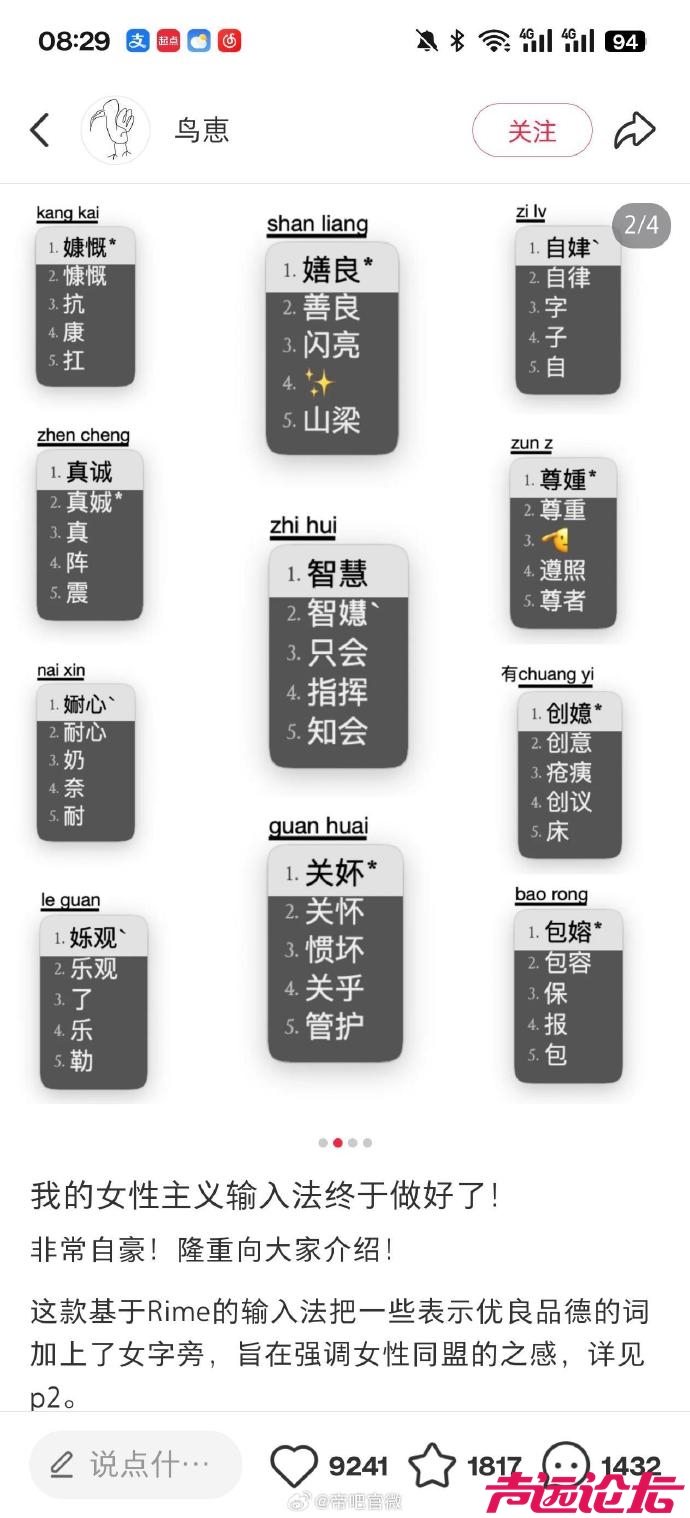Save post with star icon
This screenshot has width=690, height=1518.
coord(432,1466)
